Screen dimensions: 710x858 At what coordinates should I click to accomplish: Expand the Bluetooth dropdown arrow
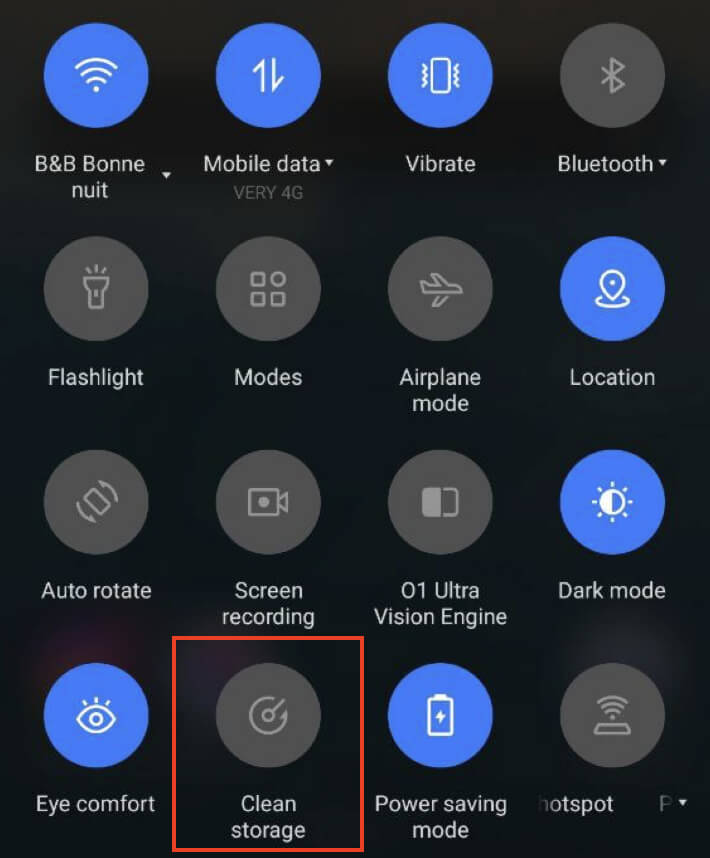663,164
